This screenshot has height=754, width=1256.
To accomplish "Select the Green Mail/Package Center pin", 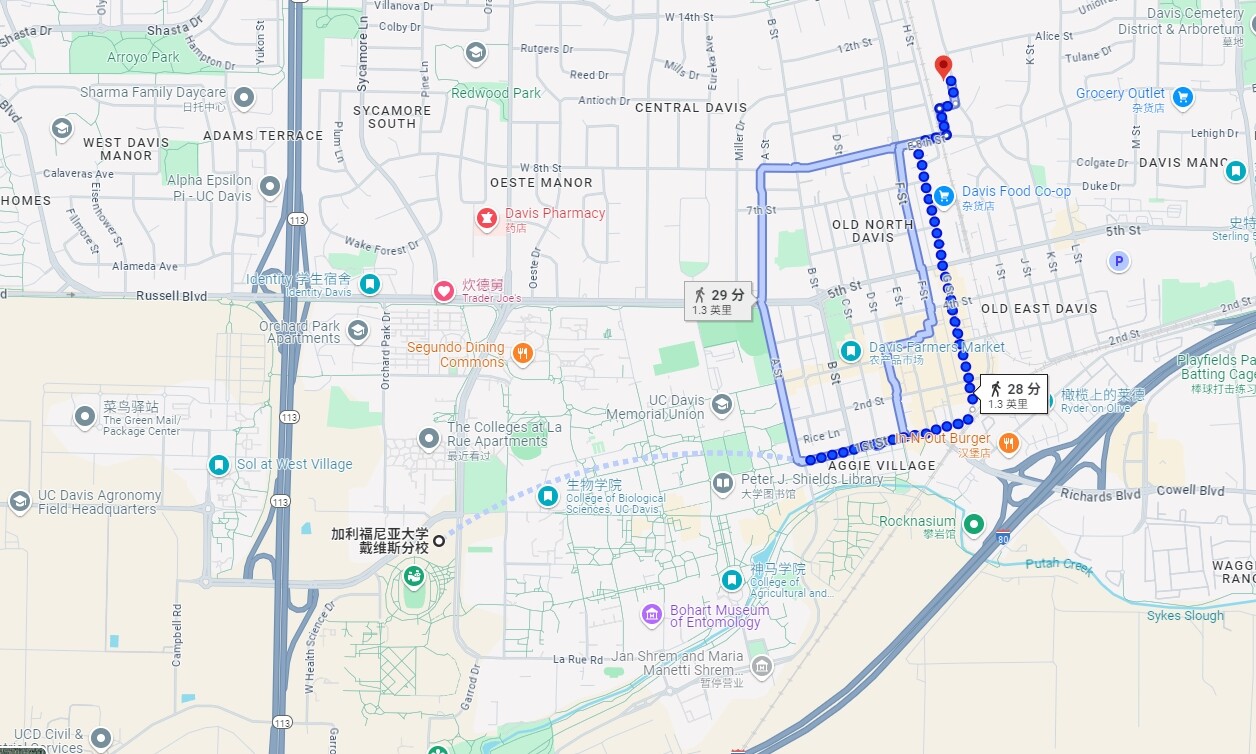I will click(86, 414).
